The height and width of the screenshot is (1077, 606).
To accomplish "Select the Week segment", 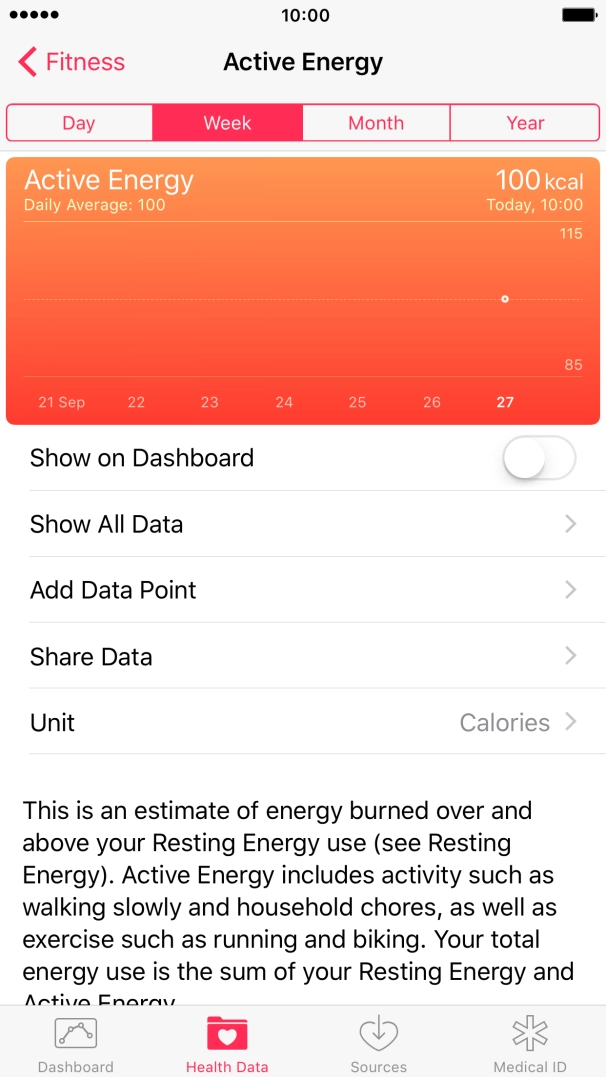I will click(227, 123).
